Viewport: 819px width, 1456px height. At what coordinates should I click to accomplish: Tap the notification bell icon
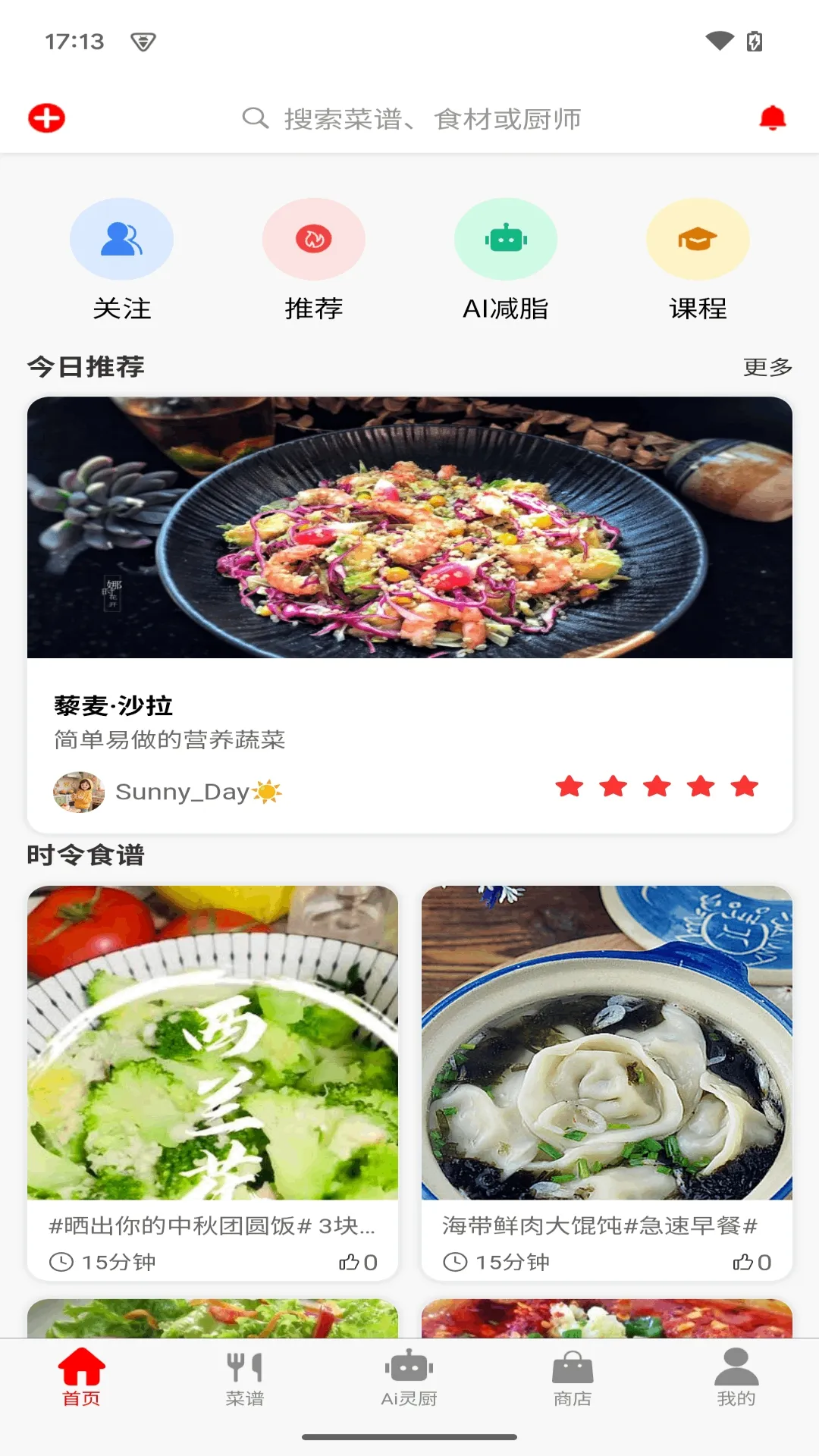pos(773,118)
